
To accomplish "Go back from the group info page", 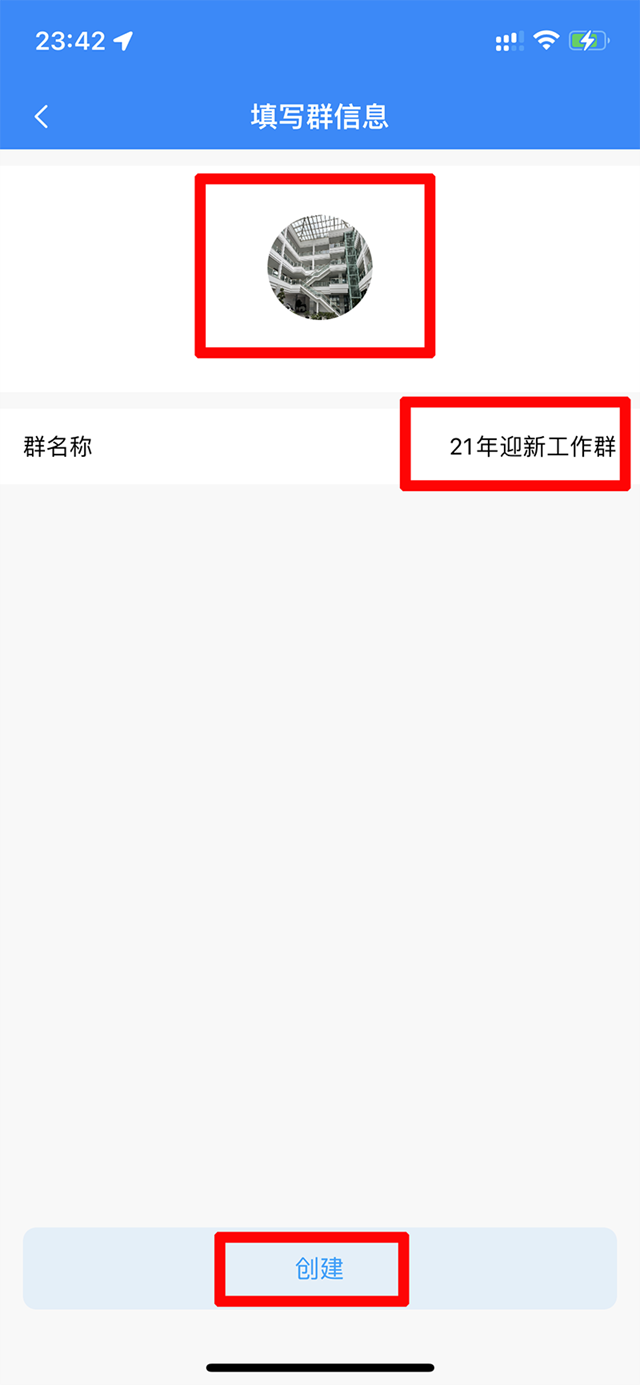I will pos(41,117).
